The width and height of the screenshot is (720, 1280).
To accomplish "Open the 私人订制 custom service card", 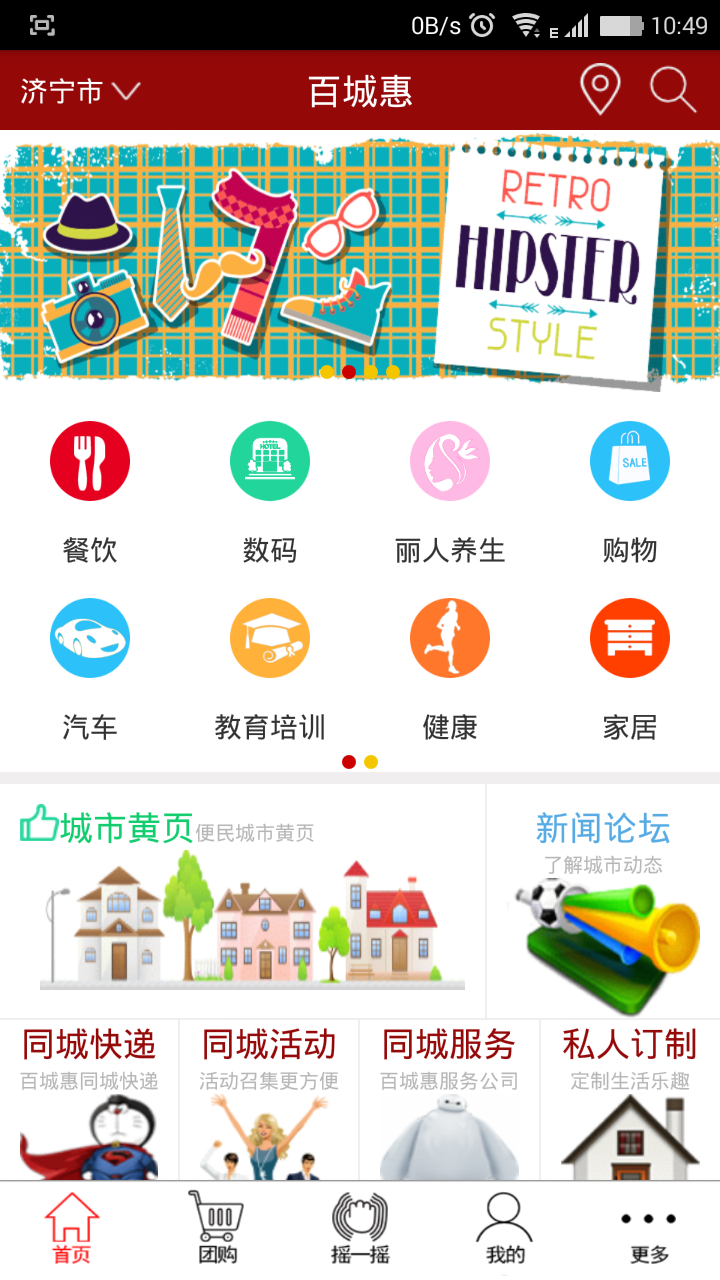I will (630, 1100).
